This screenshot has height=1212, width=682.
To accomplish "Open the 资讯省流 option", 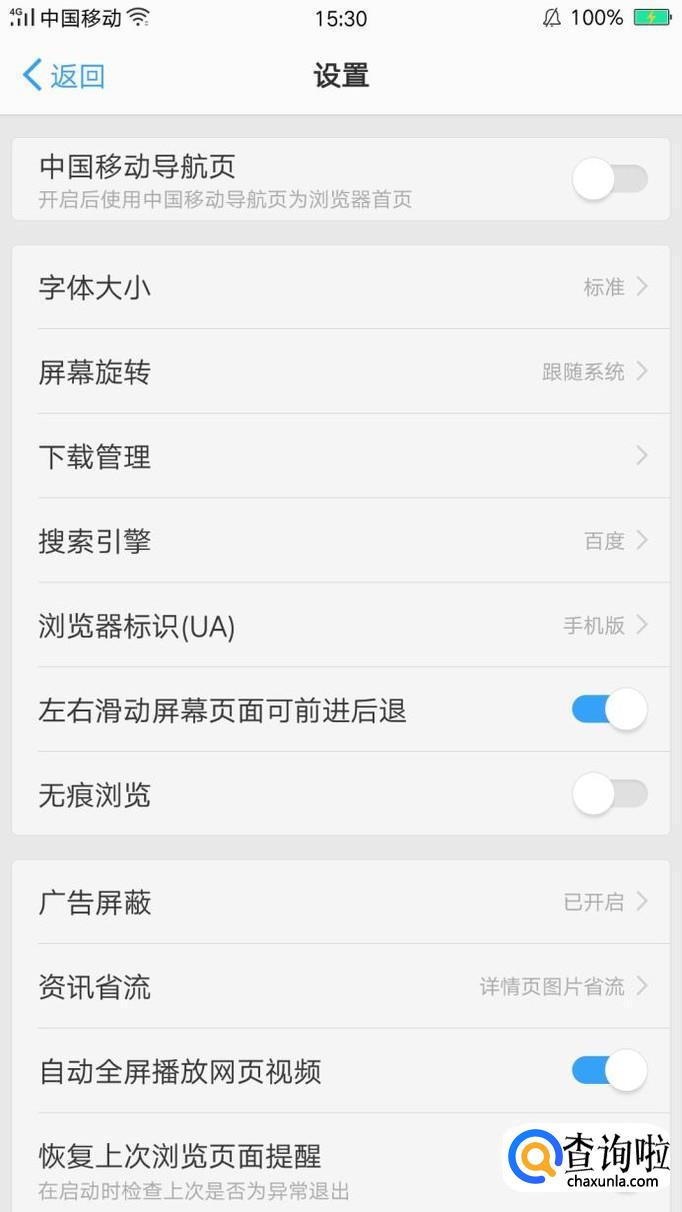I will point(341,987).
